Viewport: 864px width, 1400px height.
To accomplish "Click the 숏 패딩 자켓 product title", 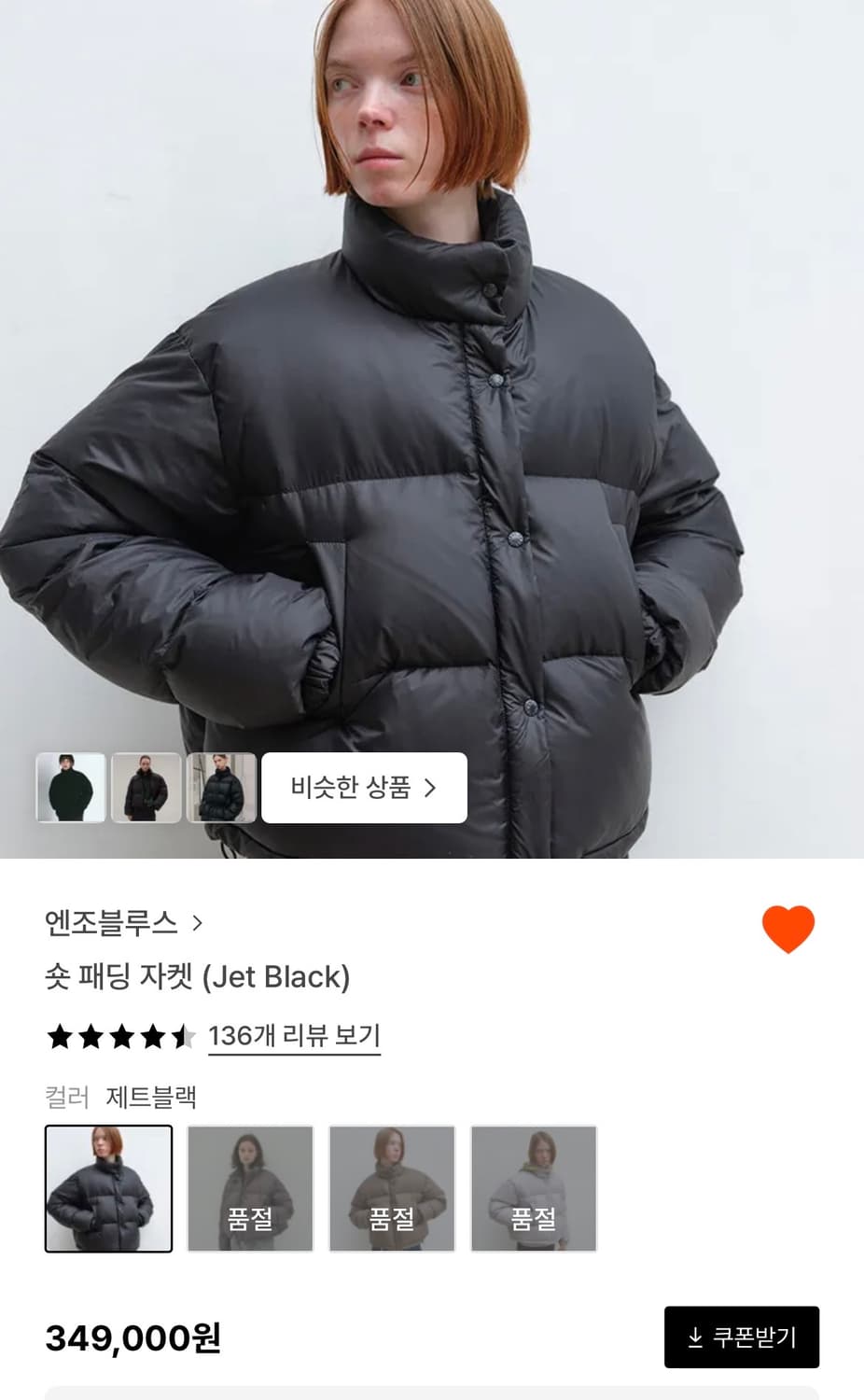I will pos(202,978).
